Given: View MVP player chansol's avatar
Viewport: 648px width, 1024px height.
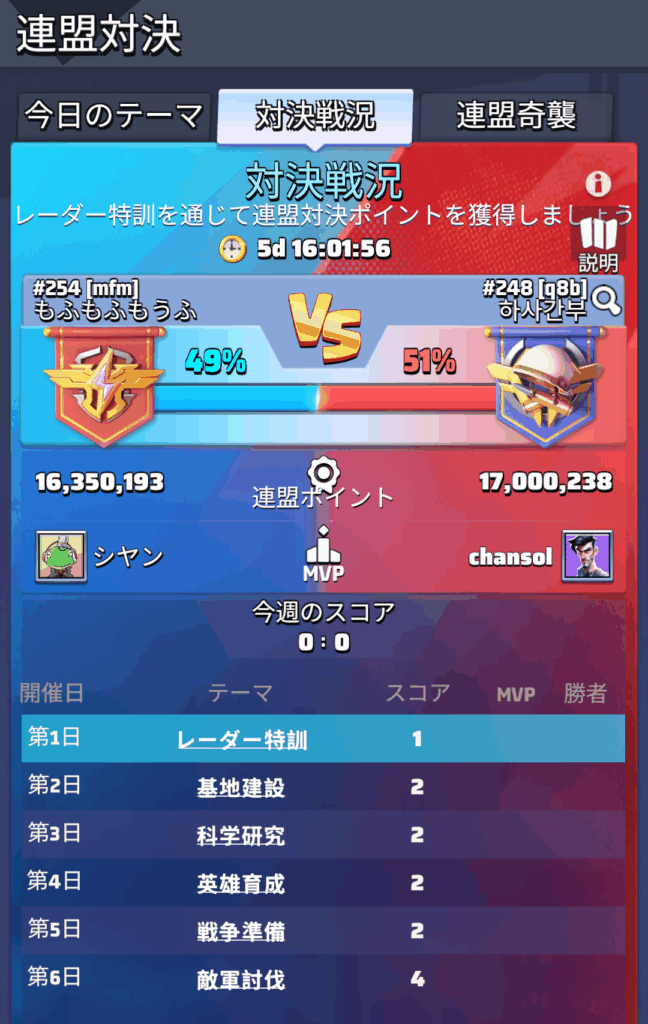Looking at the screenshot, I should point(586,557).
